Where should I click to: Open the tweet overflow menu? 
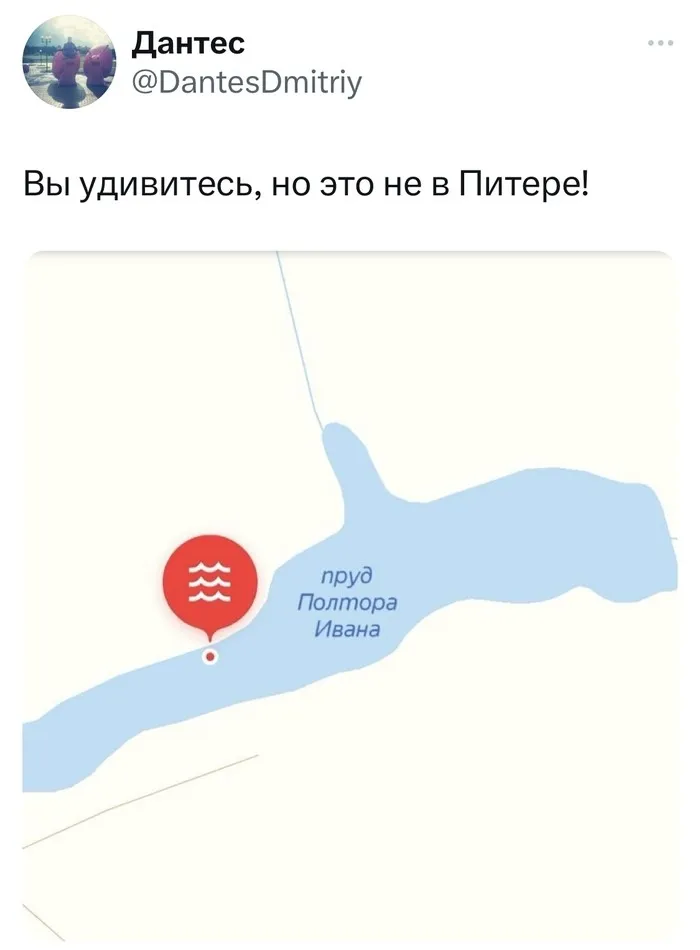point(660,44)
